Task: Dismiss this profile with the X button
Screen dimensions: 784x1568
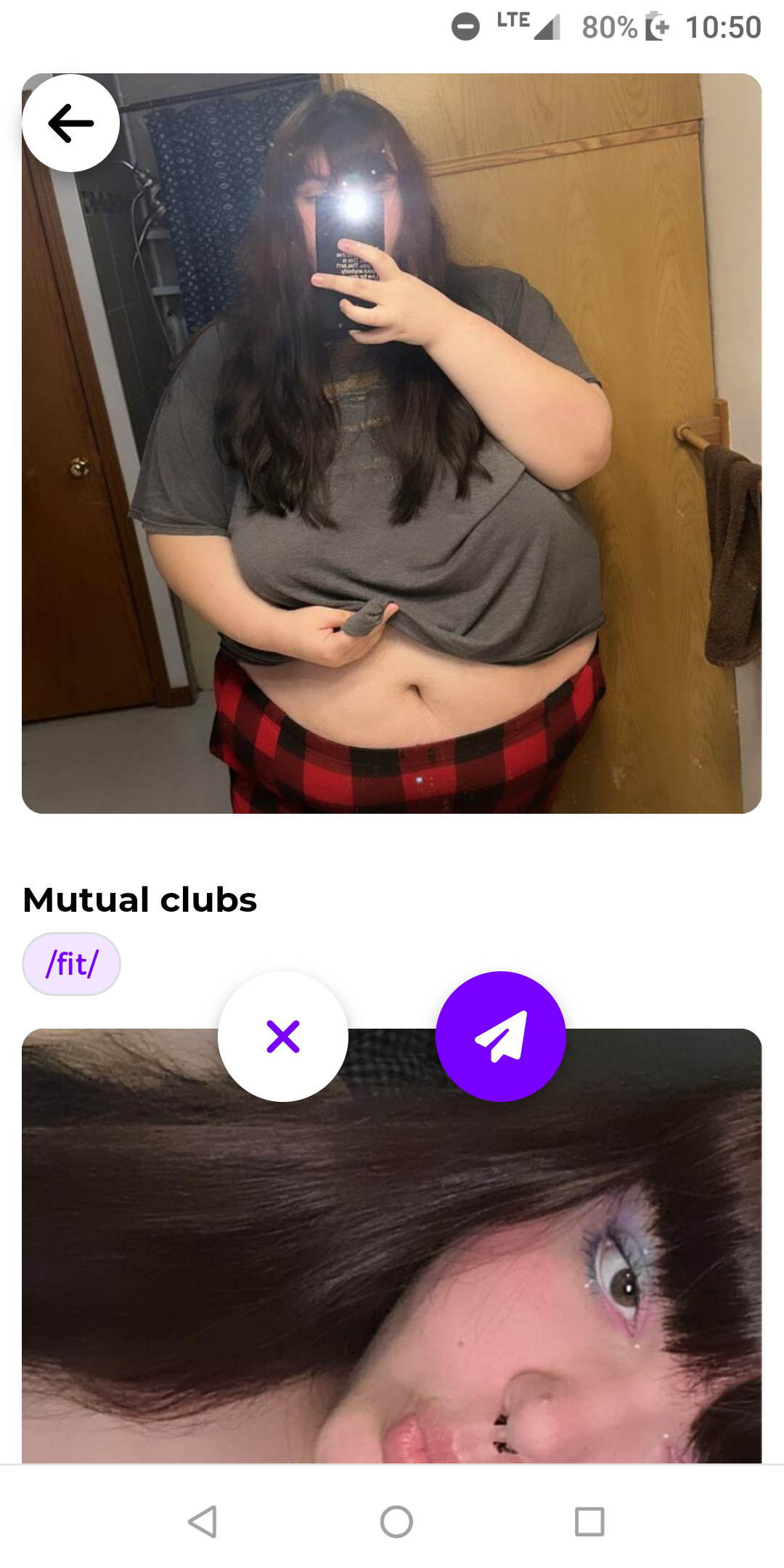Action: click(283, 1037)
